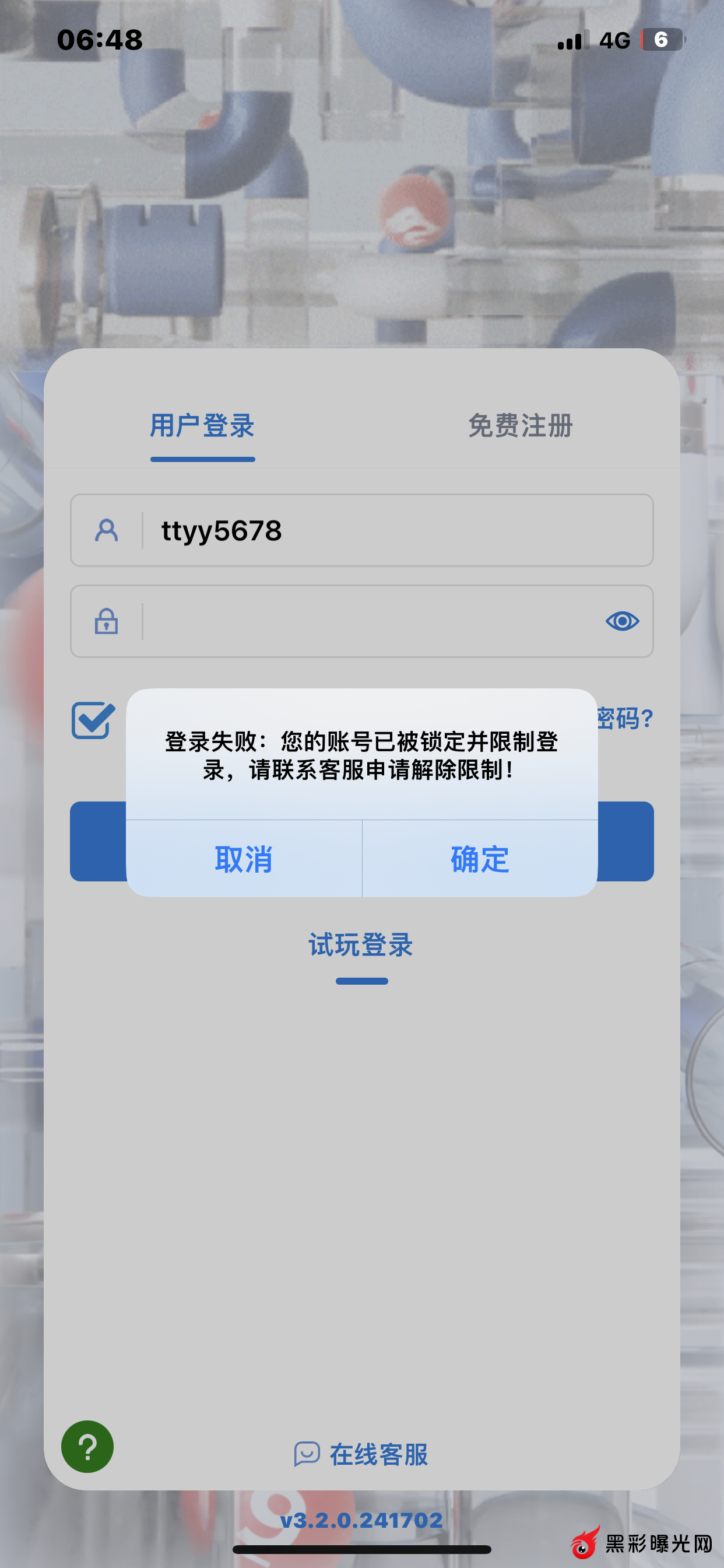Contact 在线客服 online support

[x=361, y=1454]
